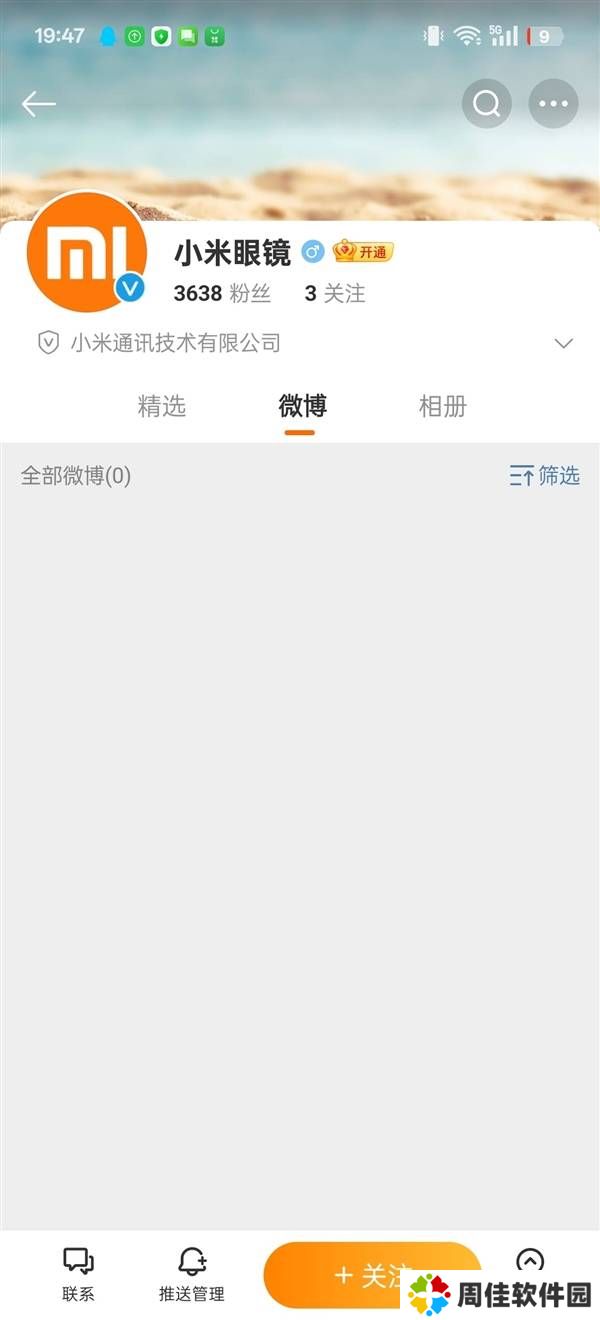Follow the account with + 关注
600x1320 pixels.
372,1275
